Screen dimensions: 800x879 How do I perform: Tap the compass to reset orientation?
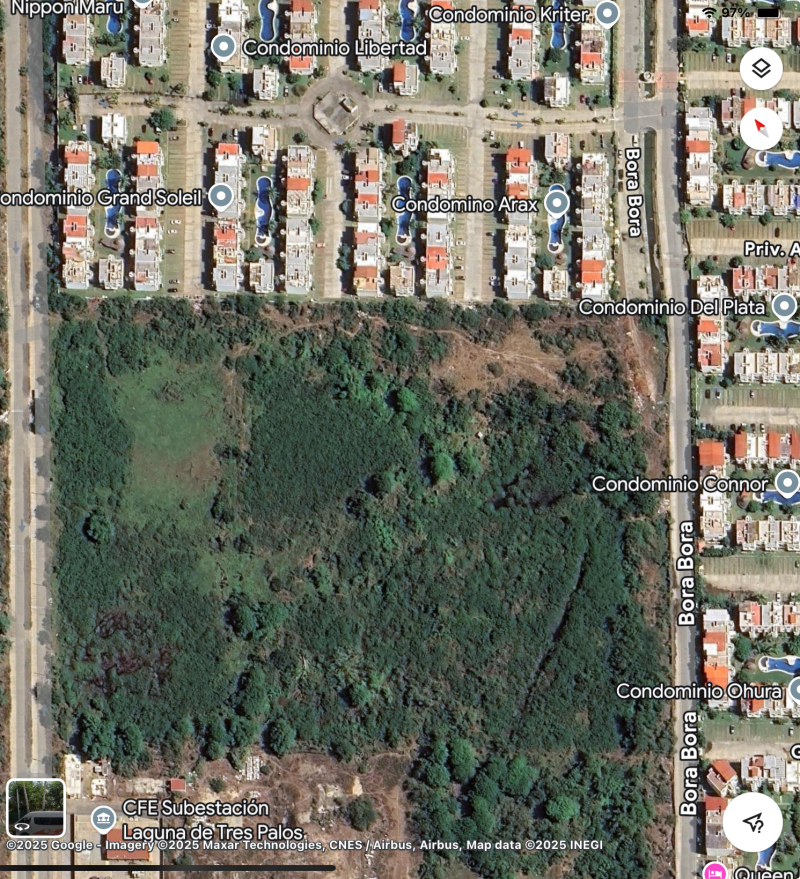pyautogui.click(x=761, y=128)
